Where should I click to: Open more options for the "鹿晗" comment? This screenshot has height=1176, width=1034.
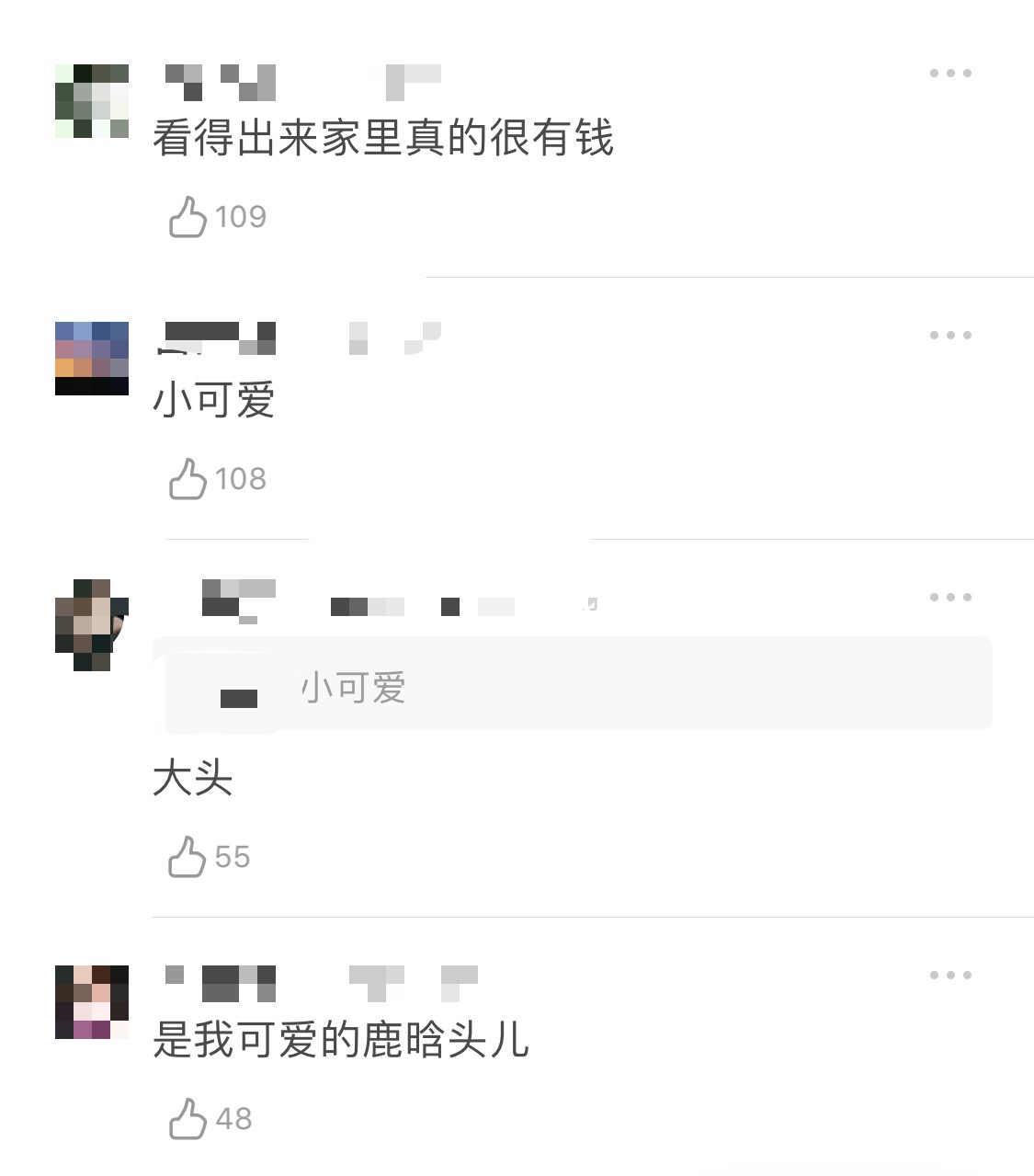(949, 974)
